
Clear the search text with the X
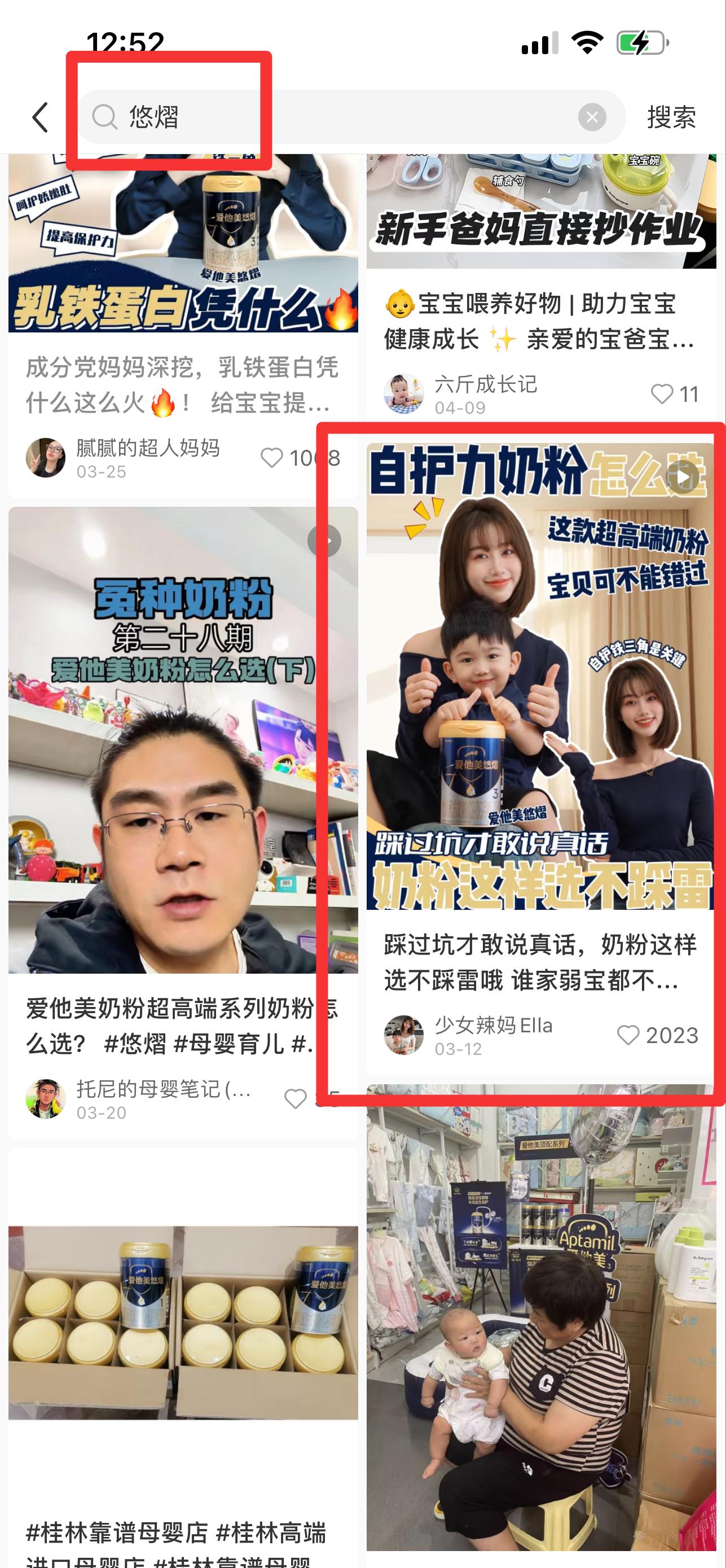[592, 117]
